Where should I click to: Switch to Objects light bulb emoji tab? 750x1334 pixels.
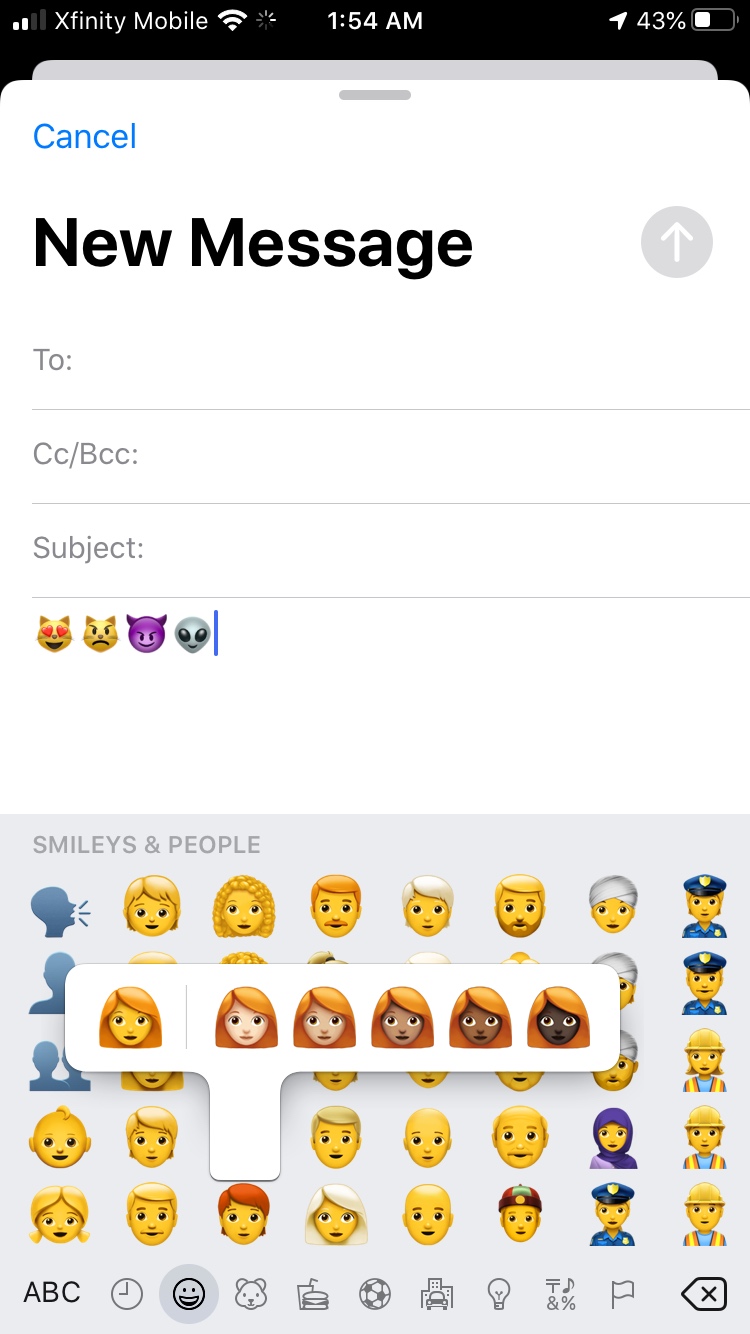(498, 1294)
